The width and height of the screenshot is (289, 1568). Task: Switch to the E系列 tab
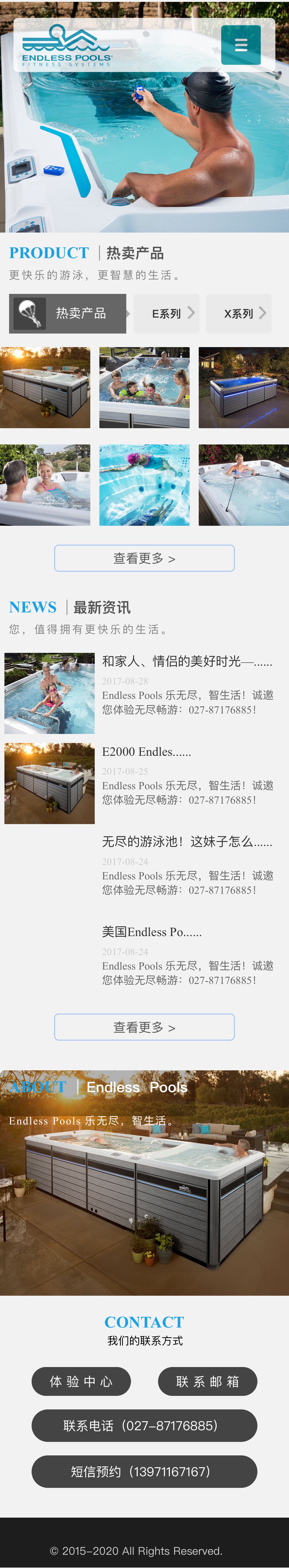pos(166,313)
